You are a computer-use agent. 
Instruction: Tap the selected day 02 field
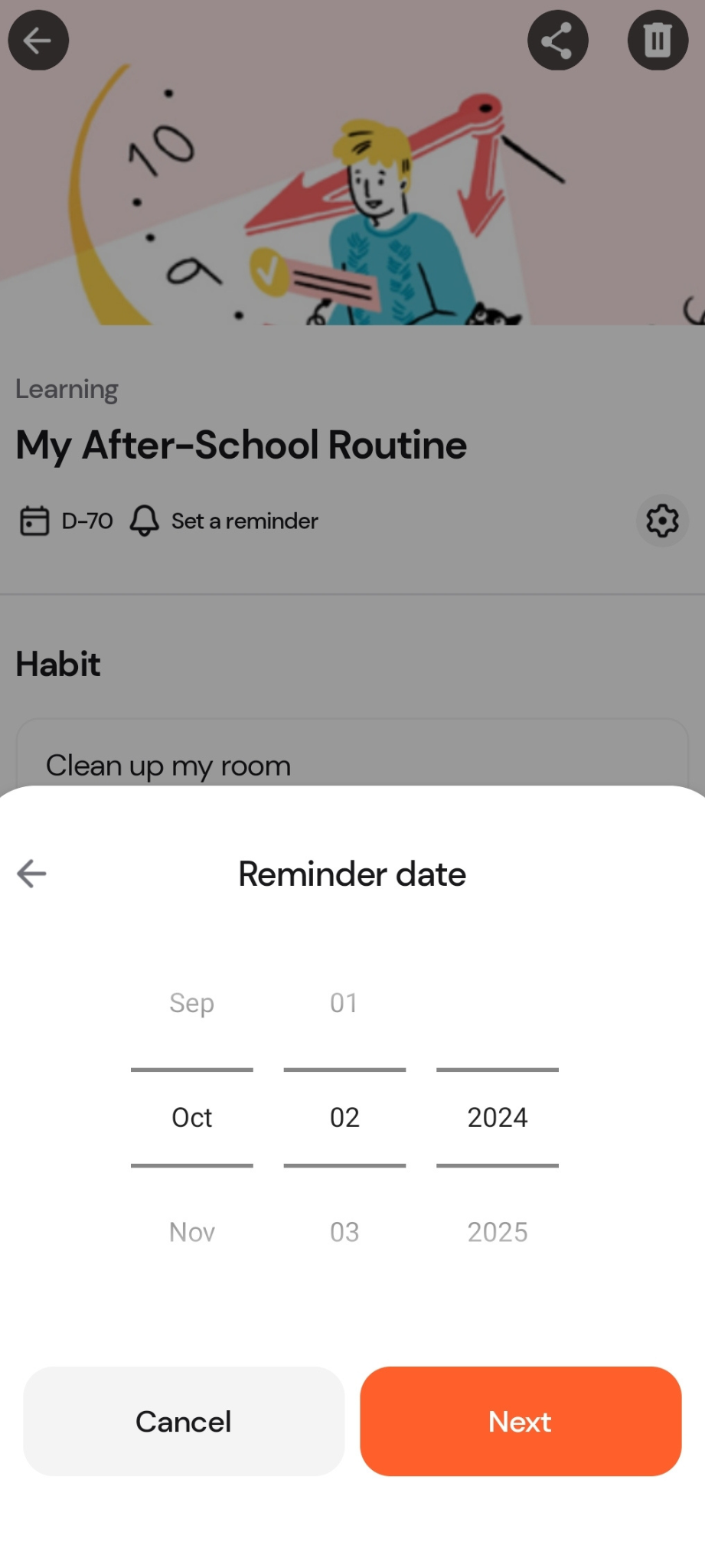pyautogui.click(x=344, y=1118)
